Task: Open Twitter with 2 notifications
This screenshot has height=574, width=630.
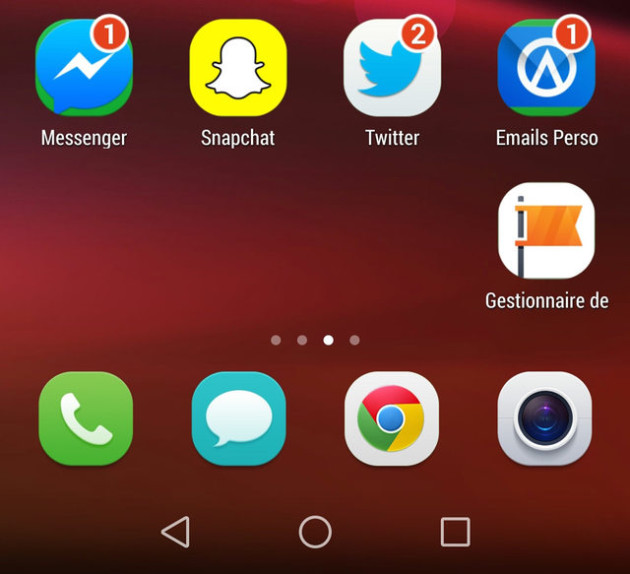Action: click(x=392, y=70)
